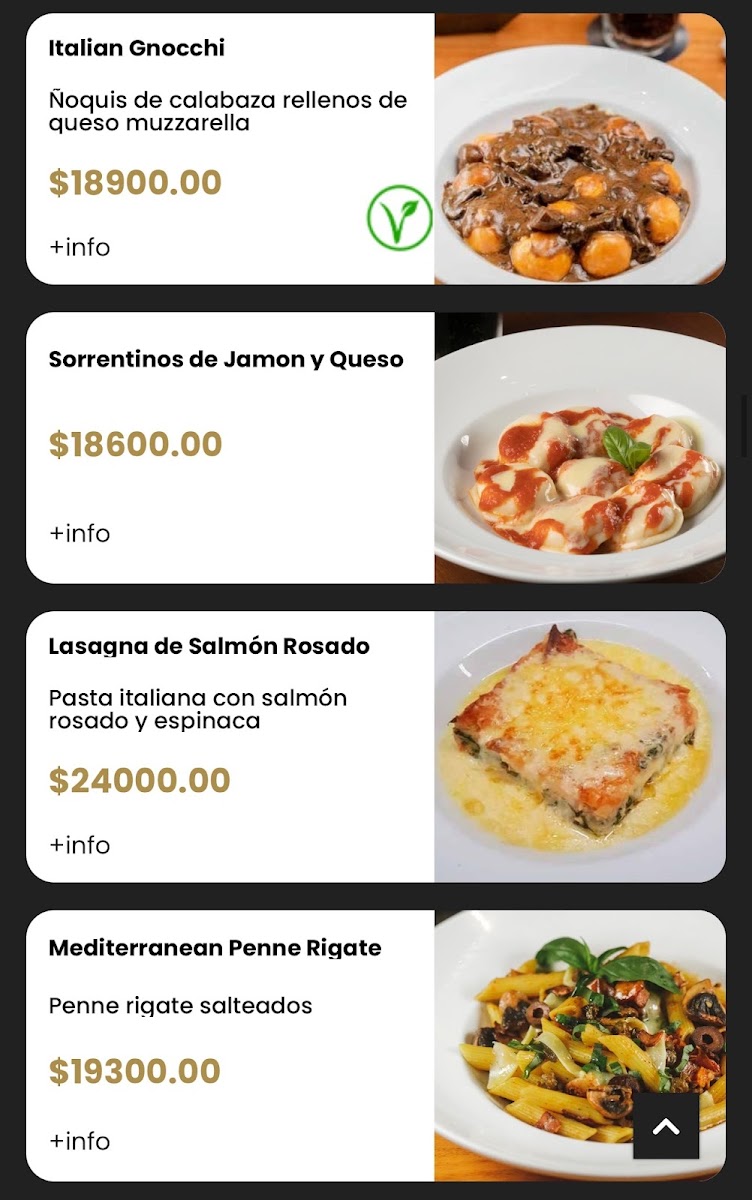Show +info for Sorrentinos de Jamon y Queso
Screen dimensions: 752x1200
tap(80, 533)
